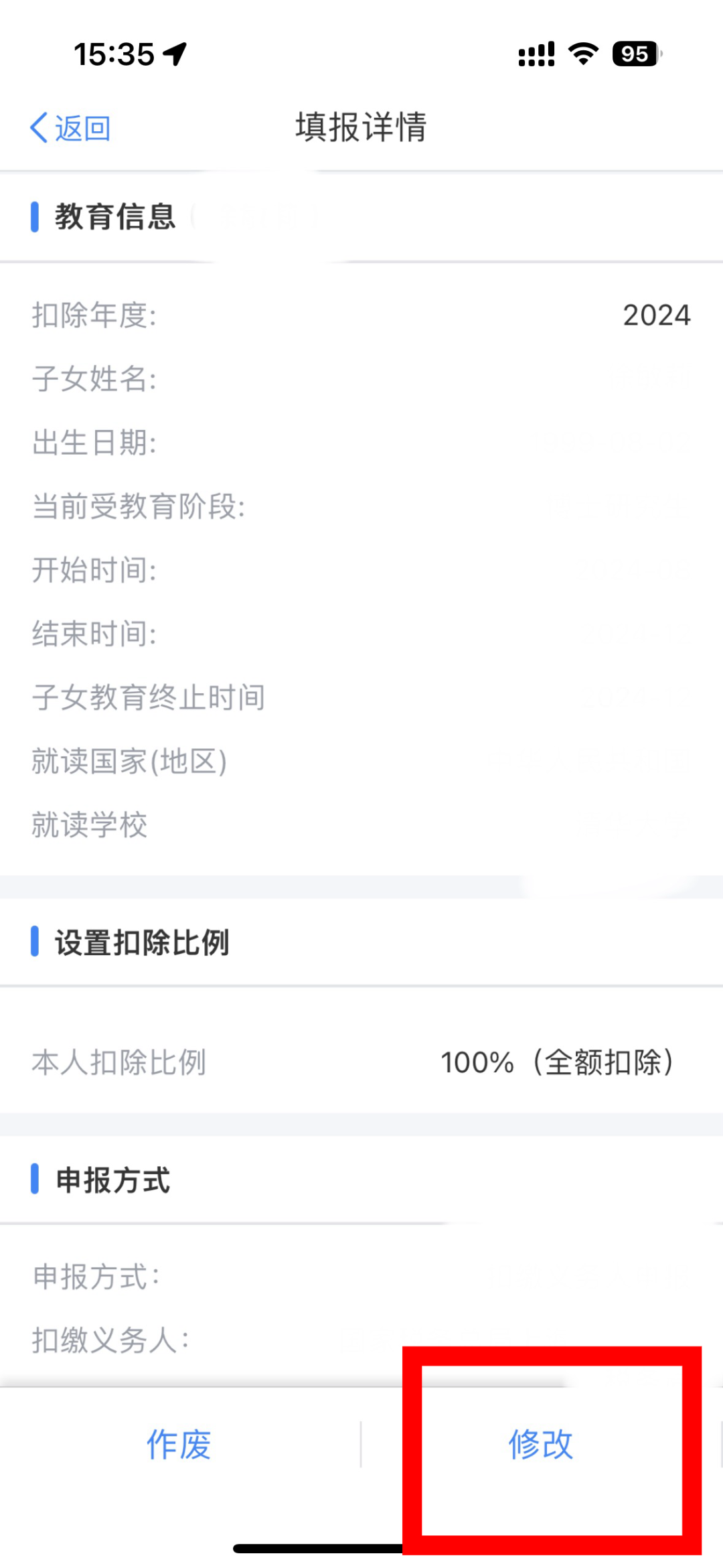
Task: Select the 扣除年度 row showing 2024
Action: tap(361, 315)
